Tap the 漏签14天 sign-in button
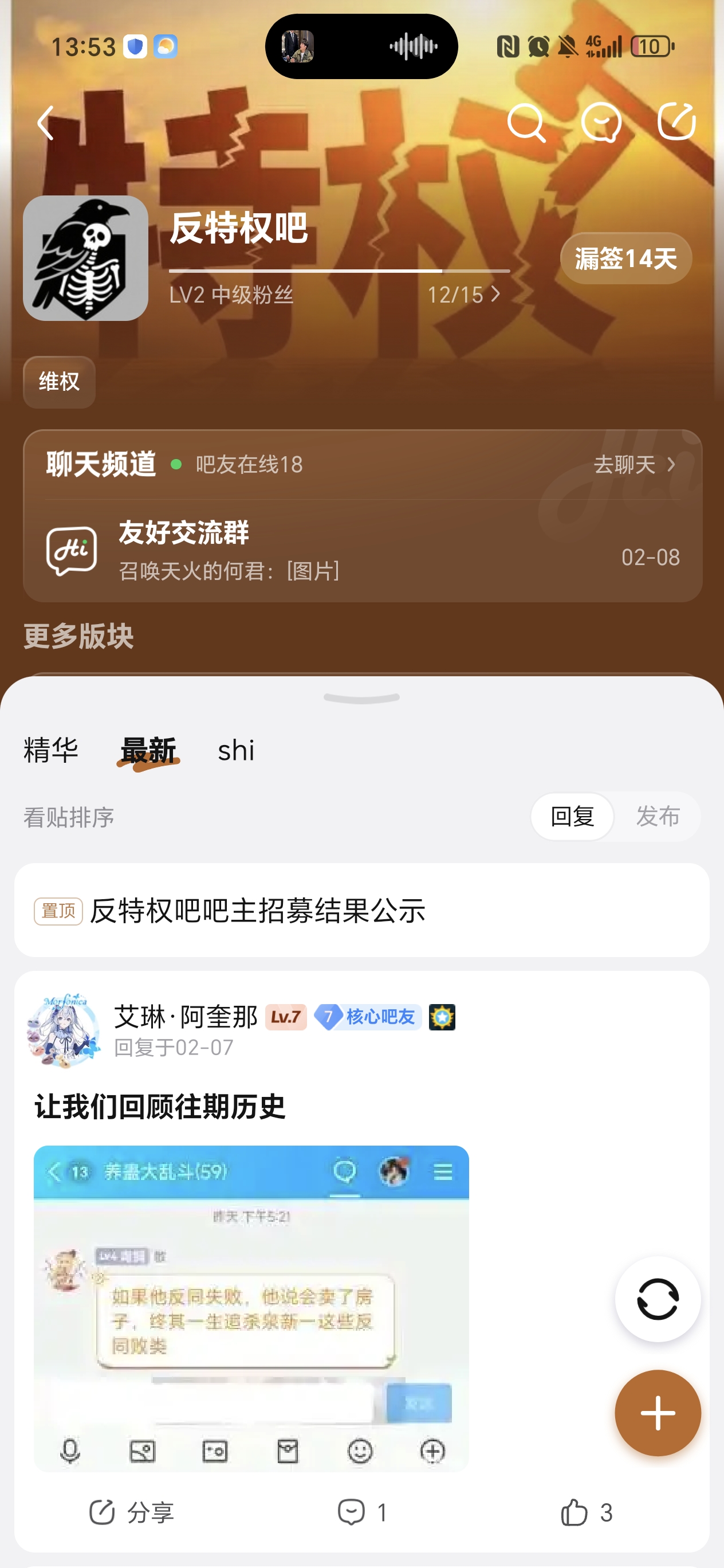The height and width of the screenshot is (1568, 724). click(625, 258)
